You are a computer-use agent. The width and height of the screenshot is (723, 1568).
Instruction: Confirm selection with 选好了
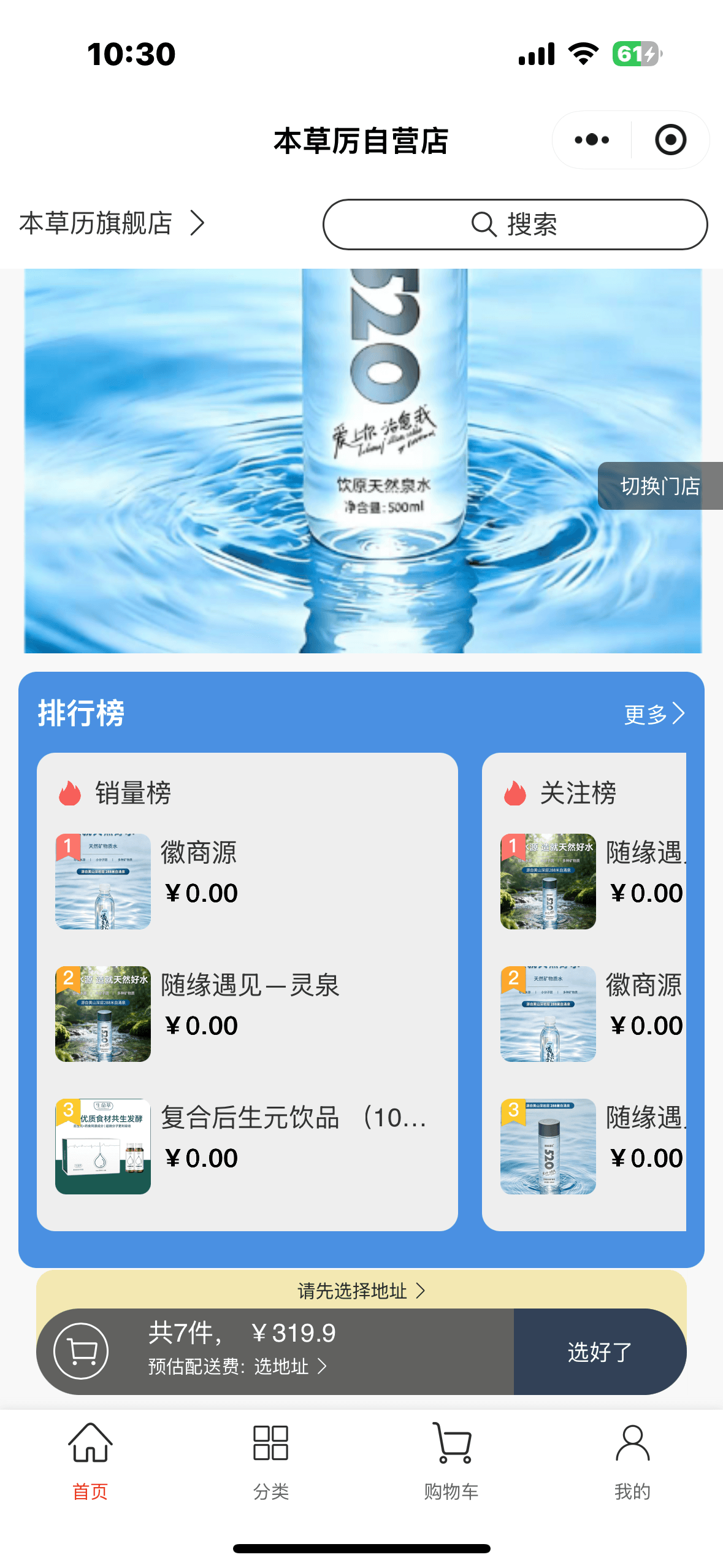point(599,1351)
